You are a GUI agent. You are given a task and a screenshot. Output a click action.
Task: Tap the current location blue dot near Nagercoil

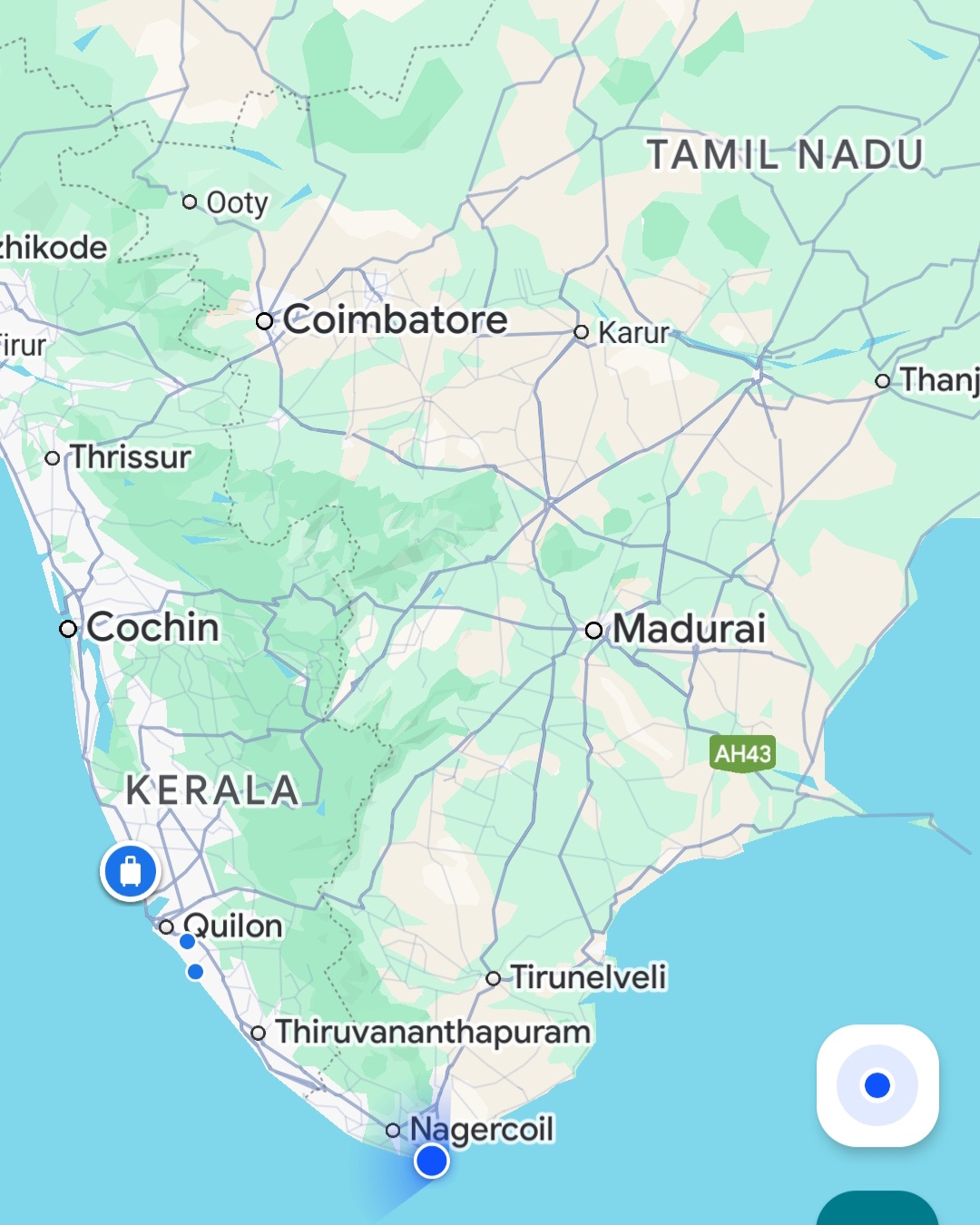click(431, 1161)
